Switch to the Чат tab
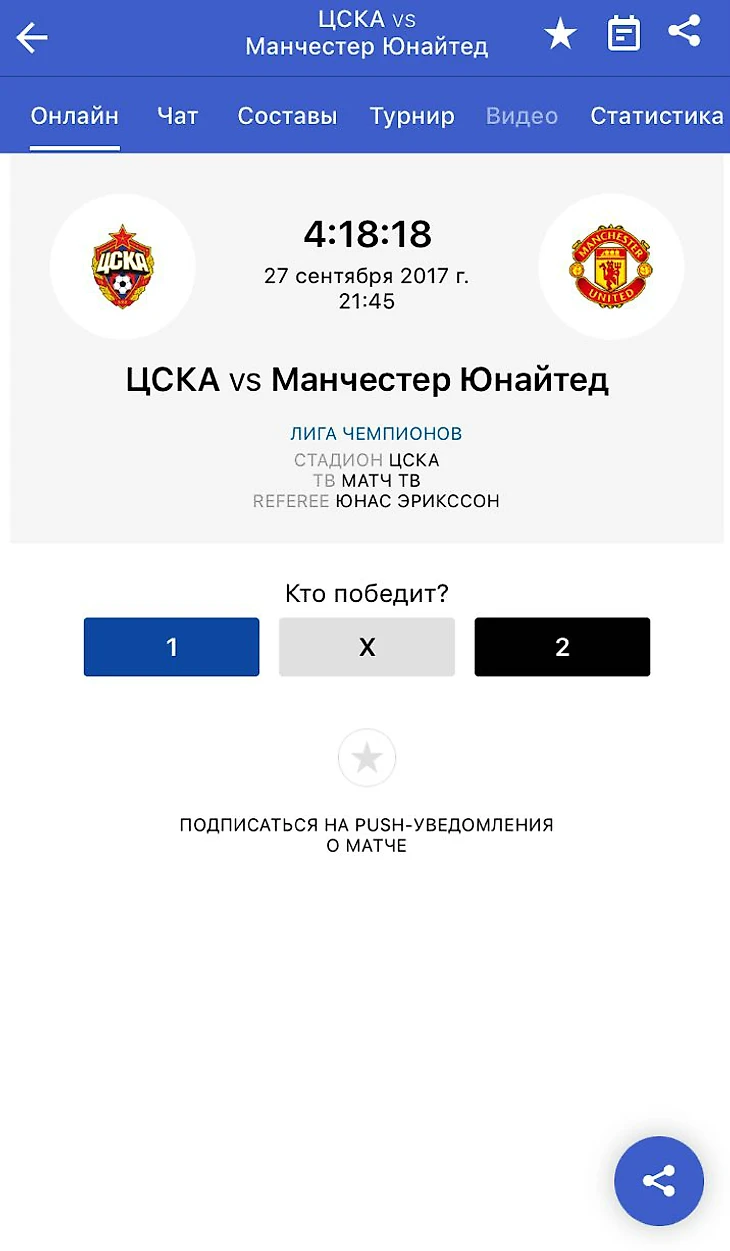 [x=178, y=116]
